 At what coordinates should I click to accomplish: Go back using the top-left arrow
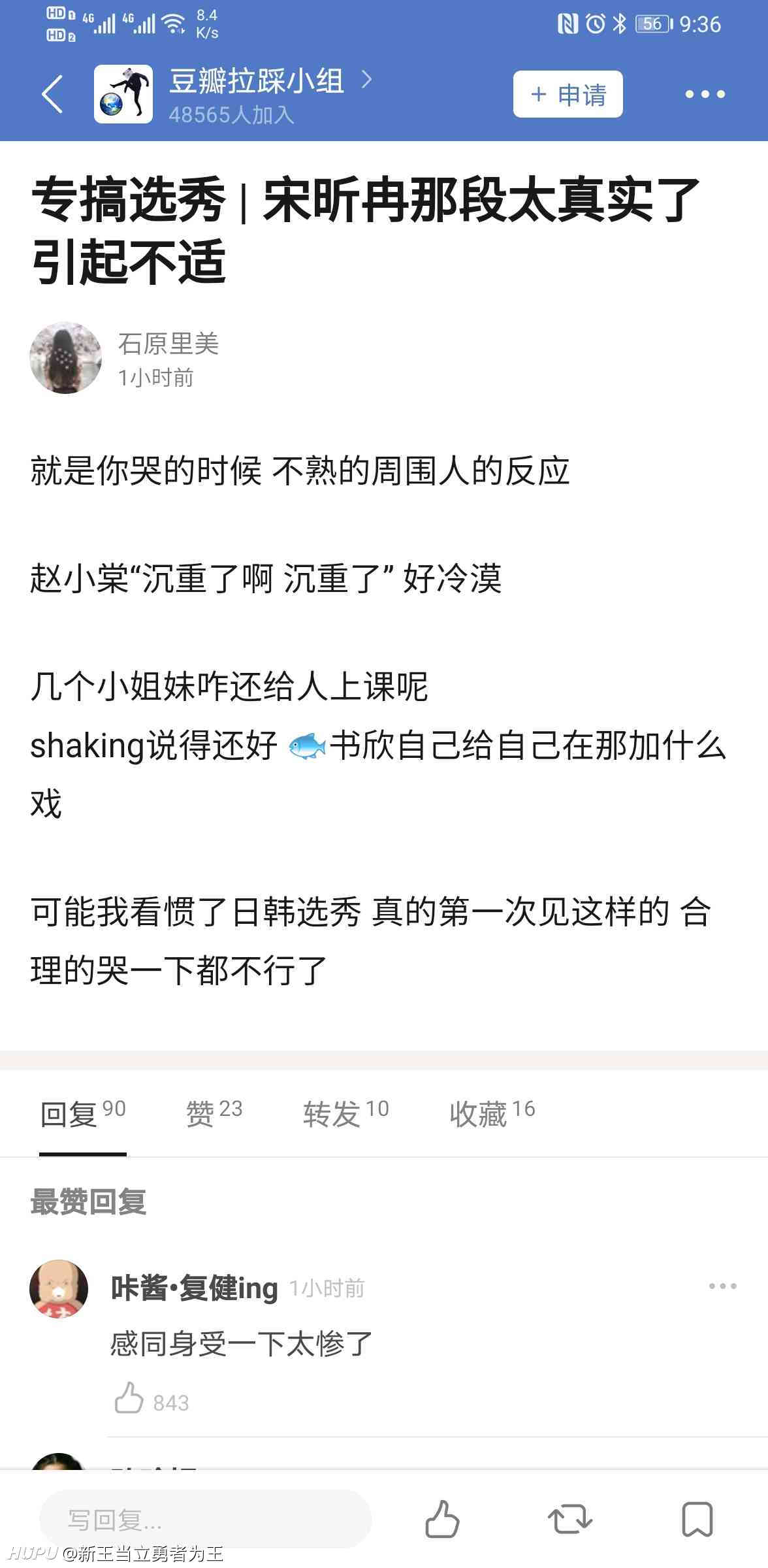point(52,94)
